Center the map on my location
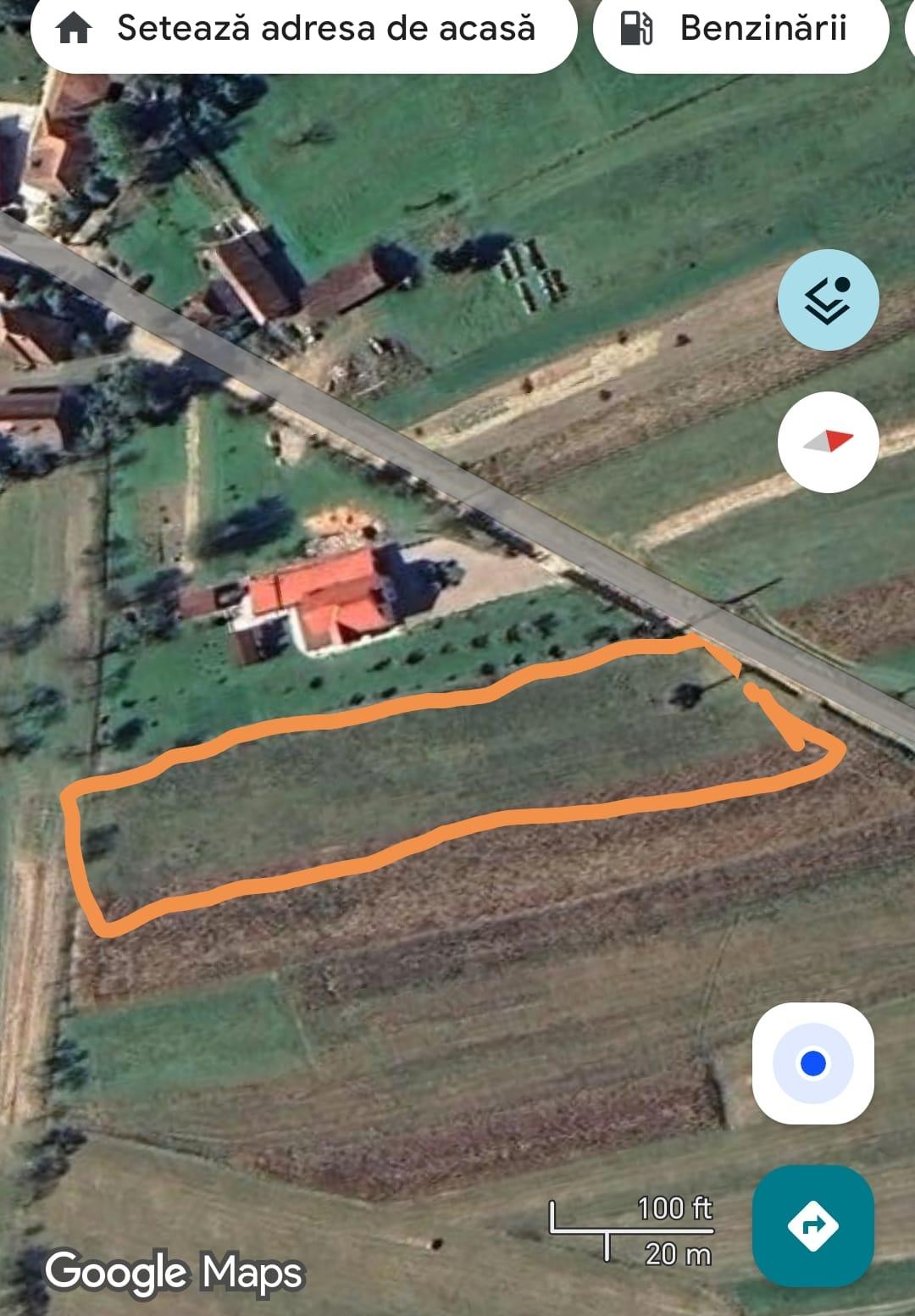Viewport: 915px width, 1316px height. 812,1063
